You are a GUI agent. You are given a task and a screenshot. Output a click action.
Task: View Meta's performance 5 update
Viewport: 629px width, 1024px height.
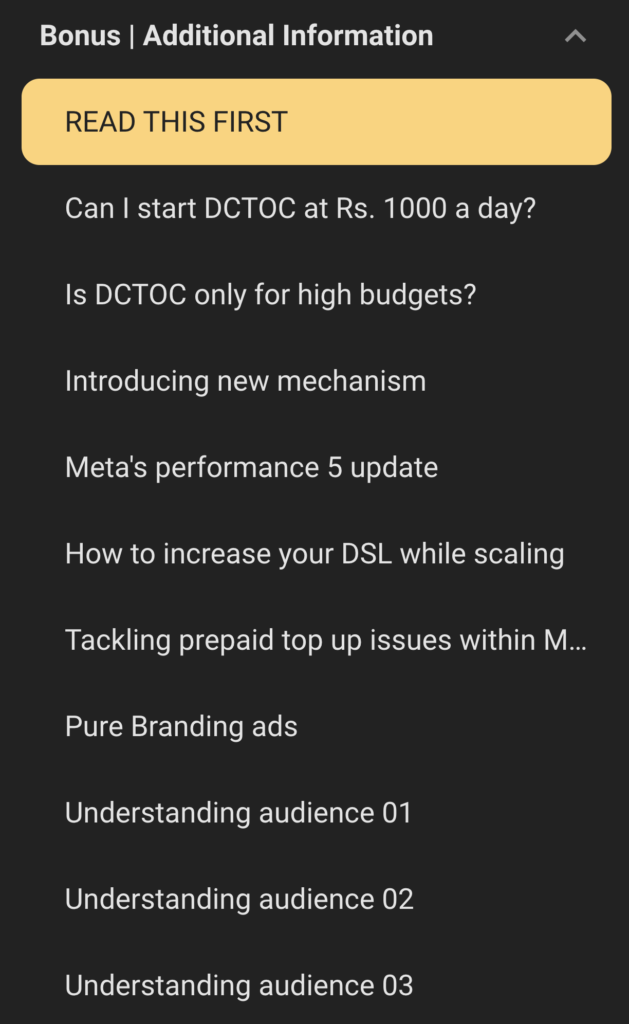(316, 468)
